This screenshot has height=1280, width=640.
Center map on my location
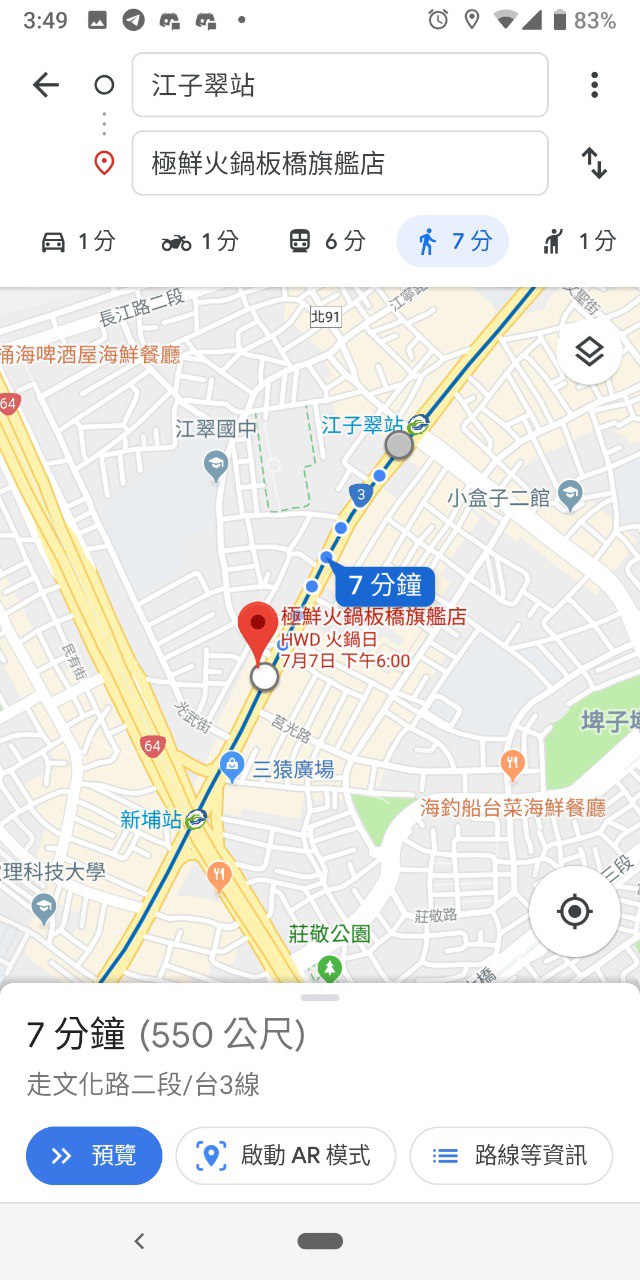(574, 911)
